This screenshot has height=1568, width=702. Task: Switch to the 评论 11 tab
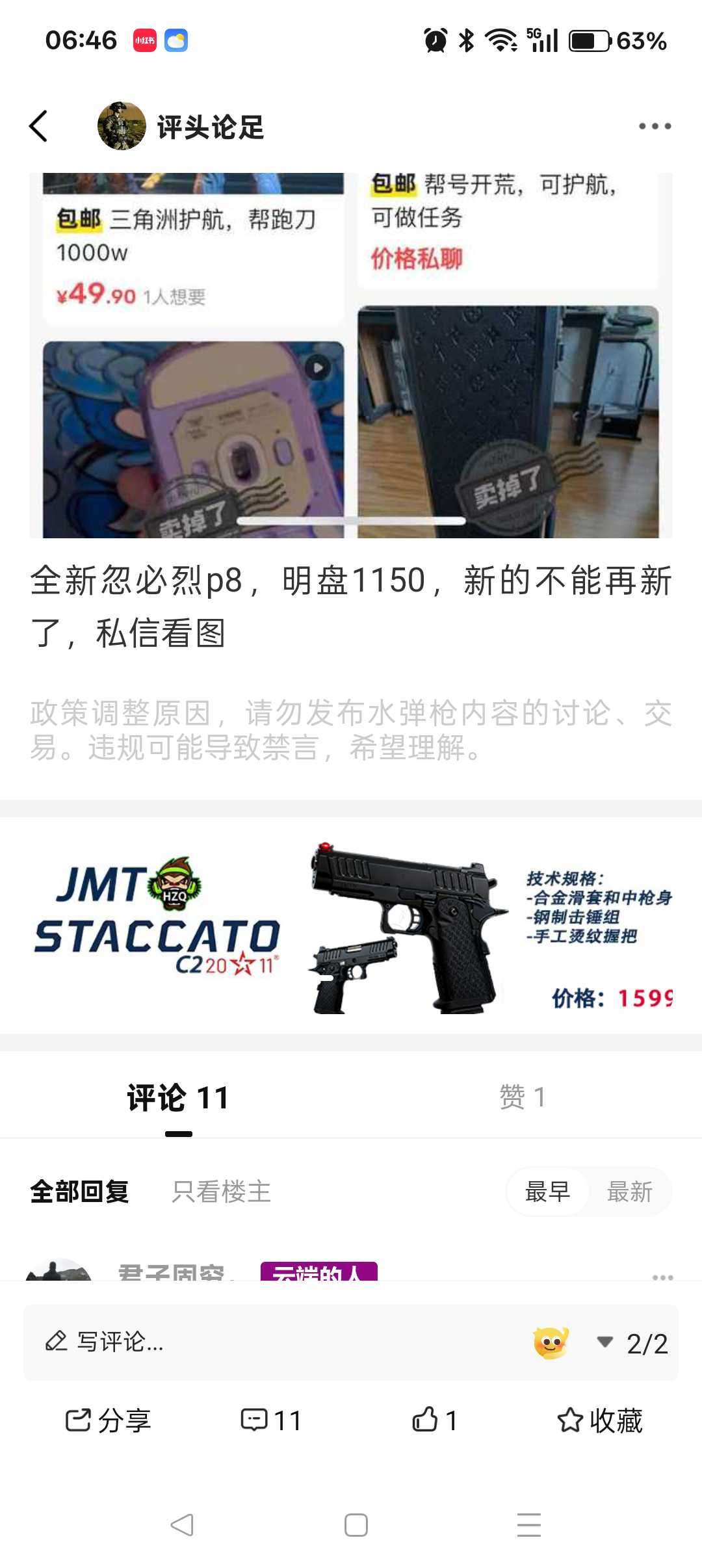178,1098
